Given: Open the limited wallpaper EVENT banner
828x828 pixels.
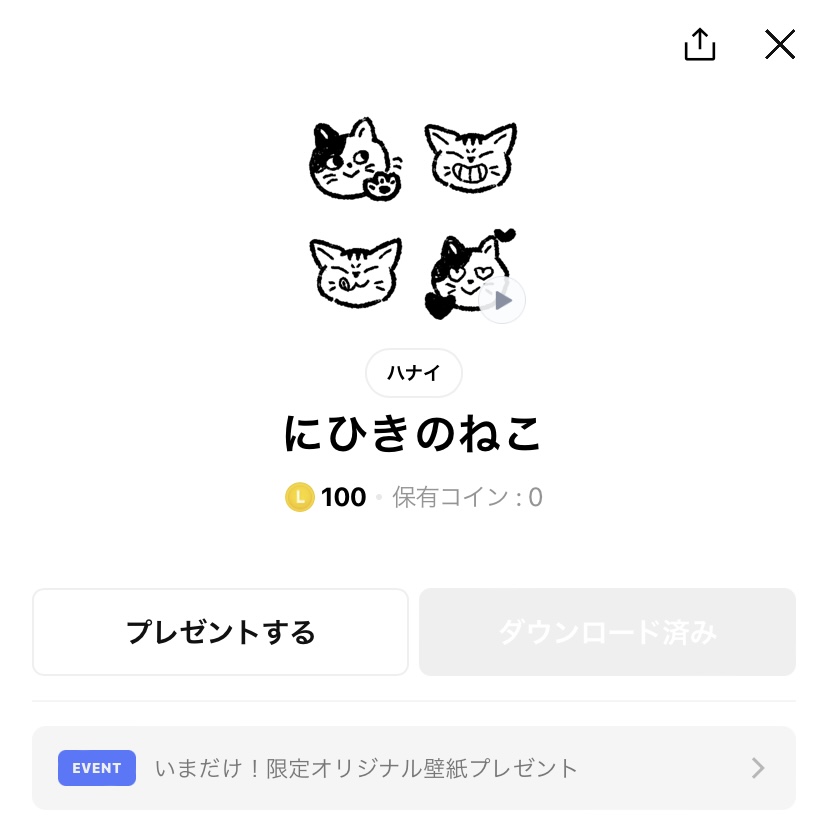Looking at the screenshot, I should point(413,768).
